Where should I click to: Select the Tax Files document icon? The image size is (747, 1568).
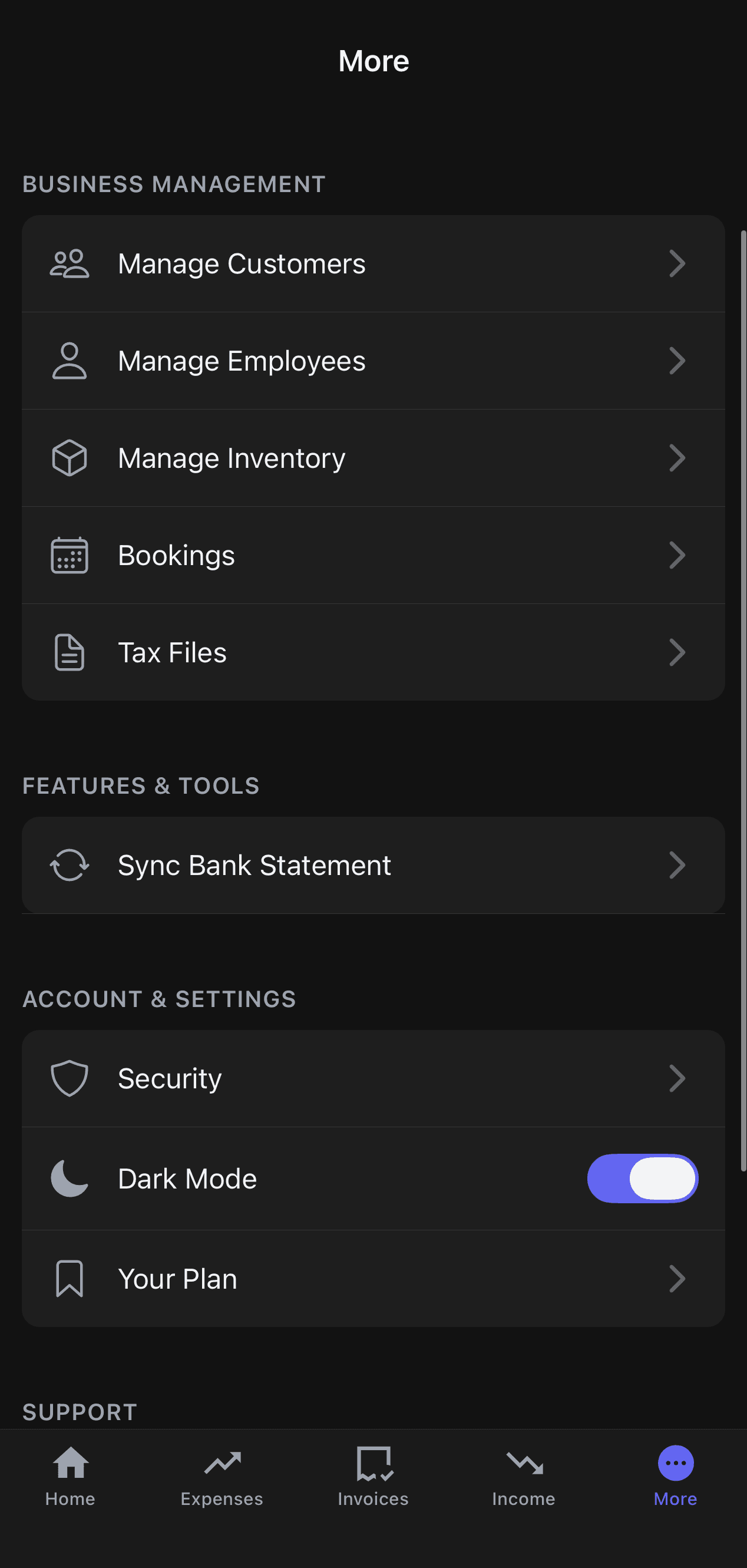pyautogui.click(x=70, y=652)
